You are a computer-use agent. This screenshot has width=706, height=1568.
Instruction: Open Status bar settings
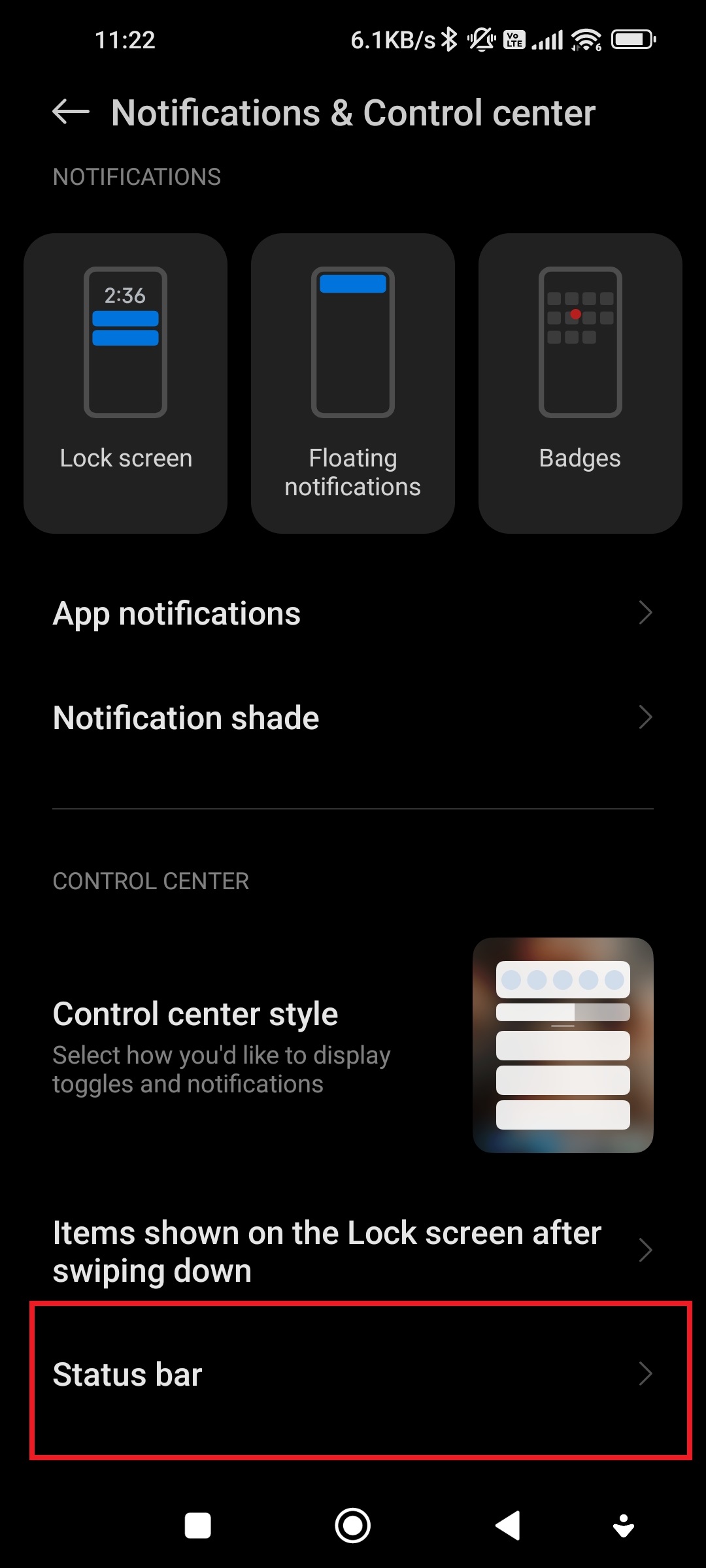[353, 1375]
